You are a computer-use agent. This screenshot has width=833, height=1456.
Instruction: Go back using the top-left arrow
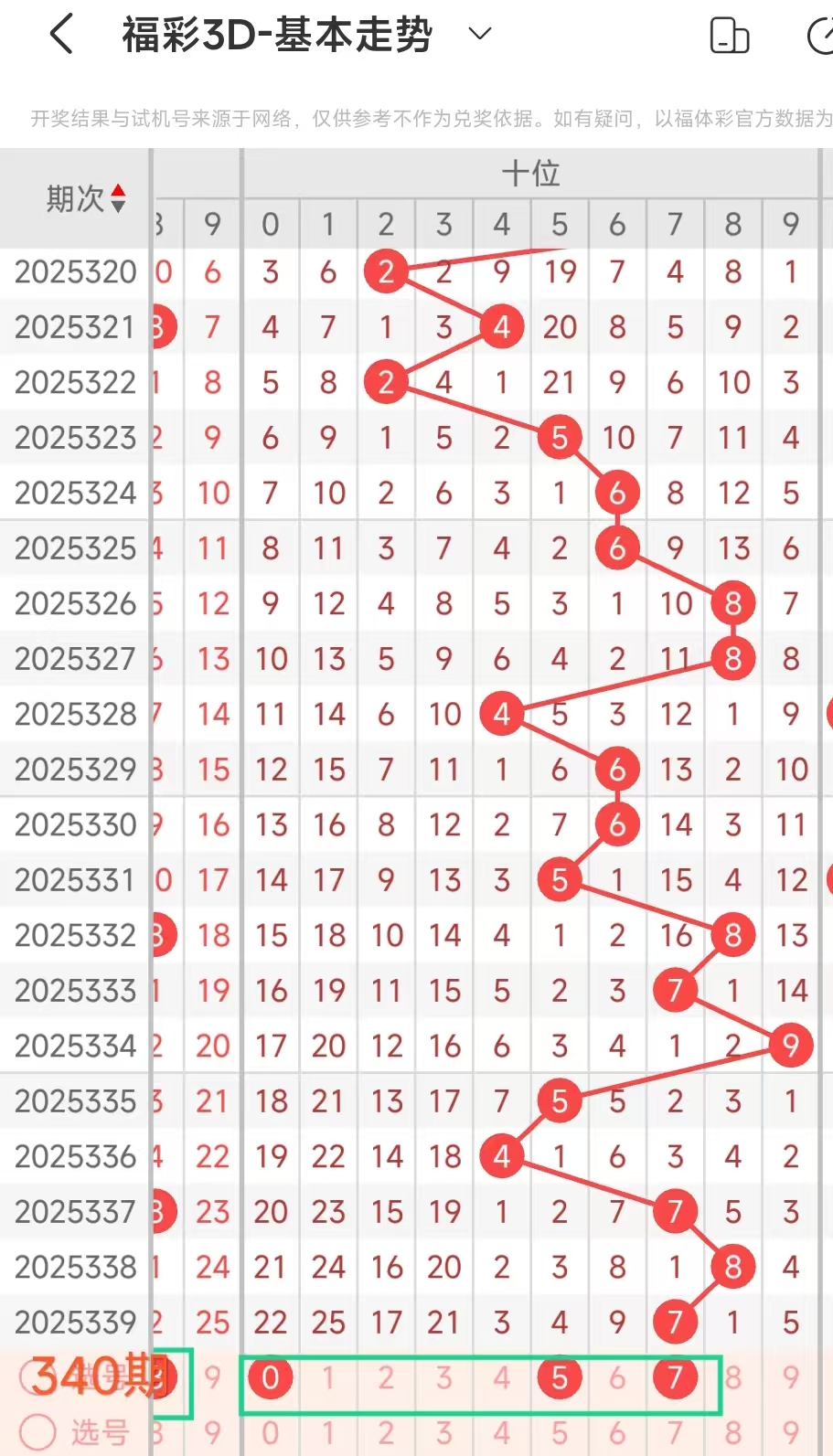click(61, 36)
